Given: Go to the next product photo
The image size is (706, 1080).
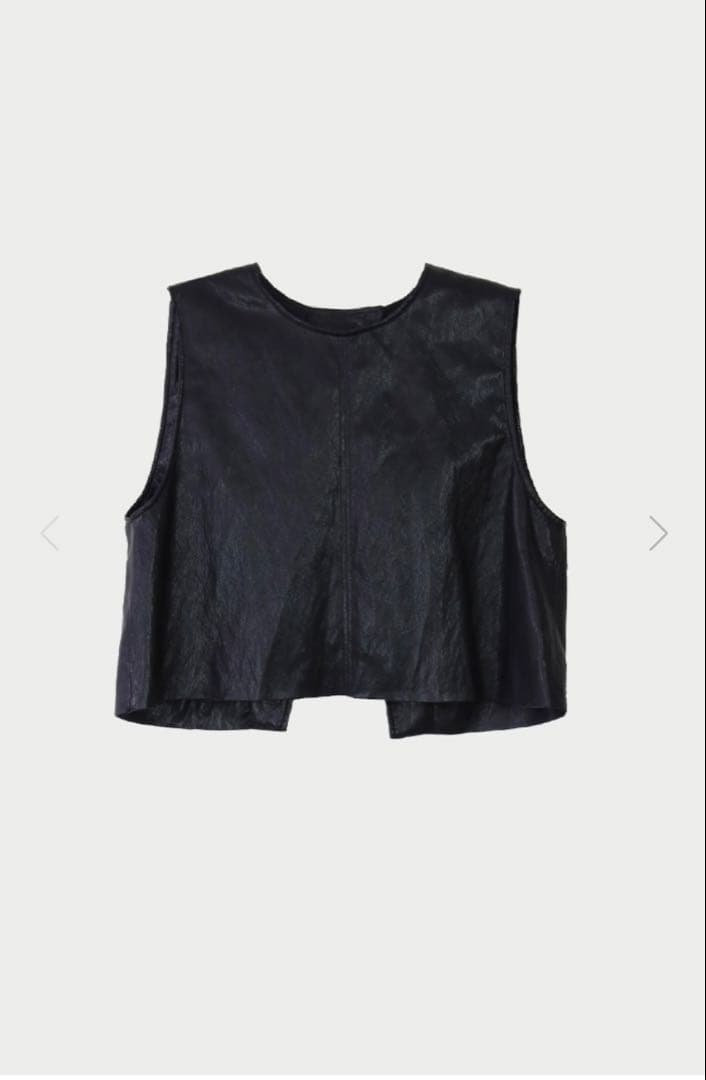Looking at the screenshot, I should [x=657, y=533].
